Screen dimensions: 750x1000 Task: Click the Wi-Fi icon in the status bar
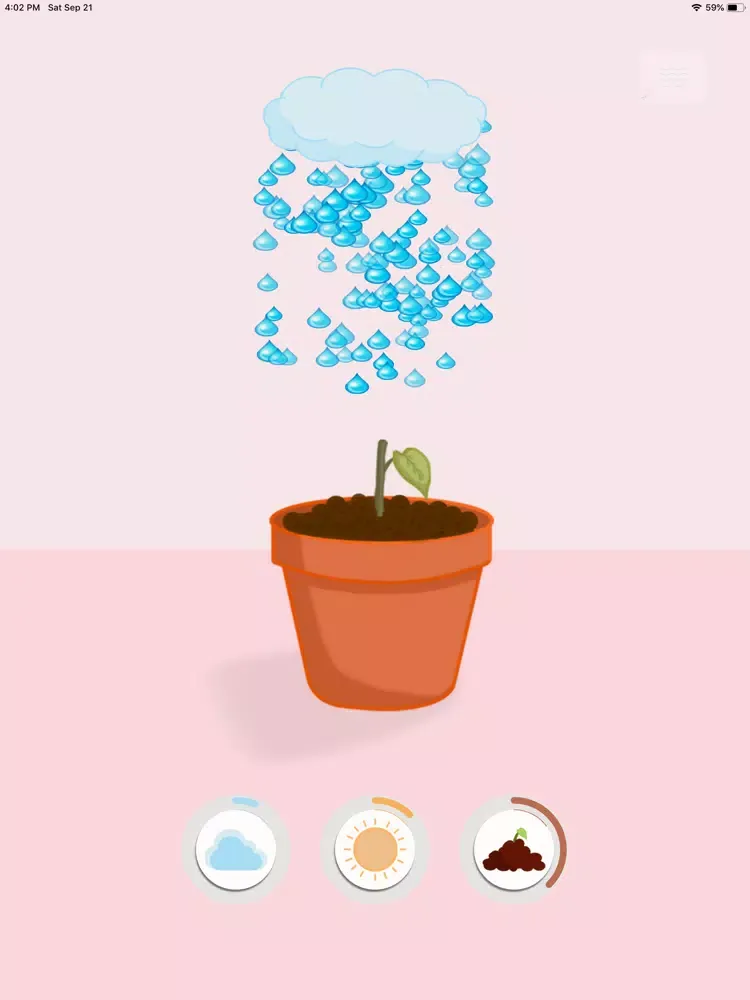(x=697, y=8)
